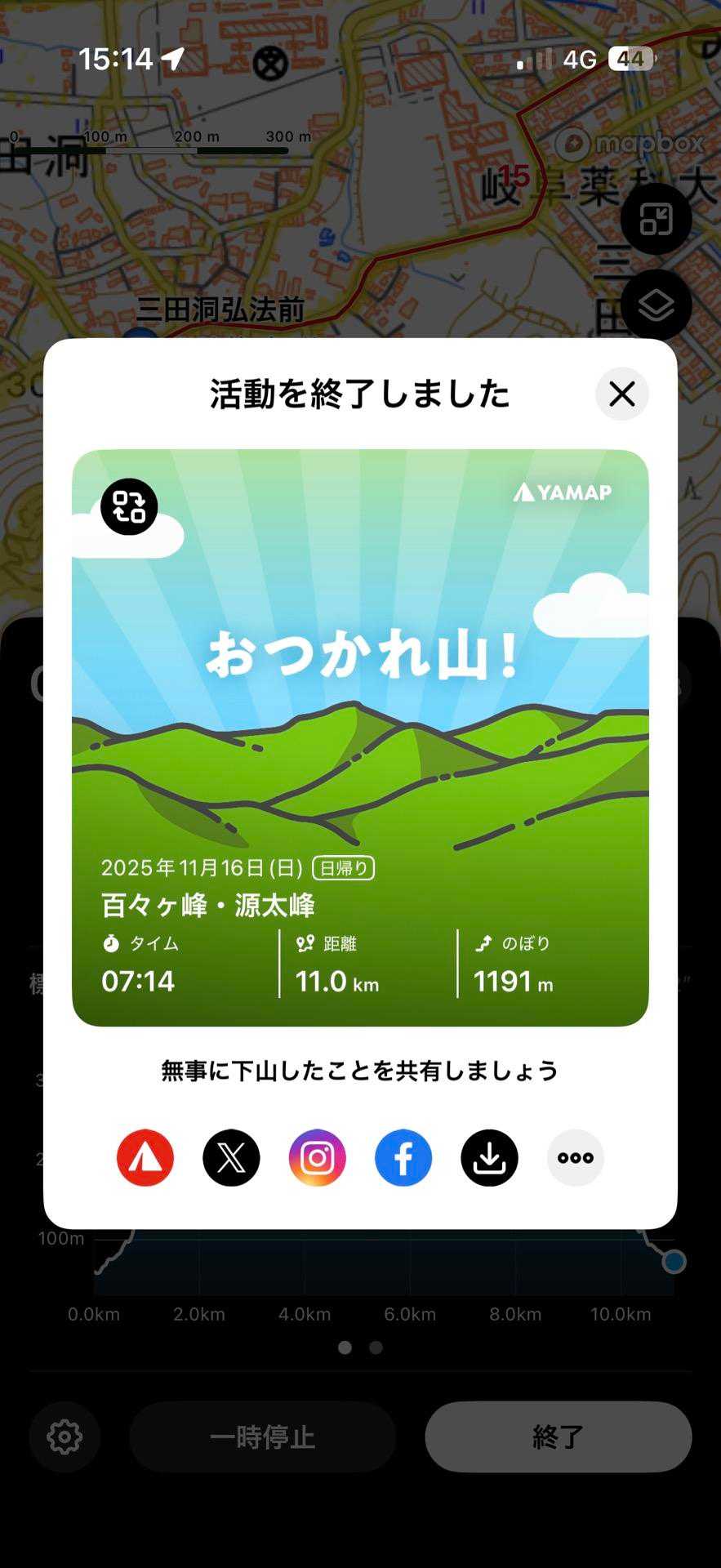Viewport: 721px width, 1568px height.
Task: Share the card to Instagram
Action: [318, 1157]
